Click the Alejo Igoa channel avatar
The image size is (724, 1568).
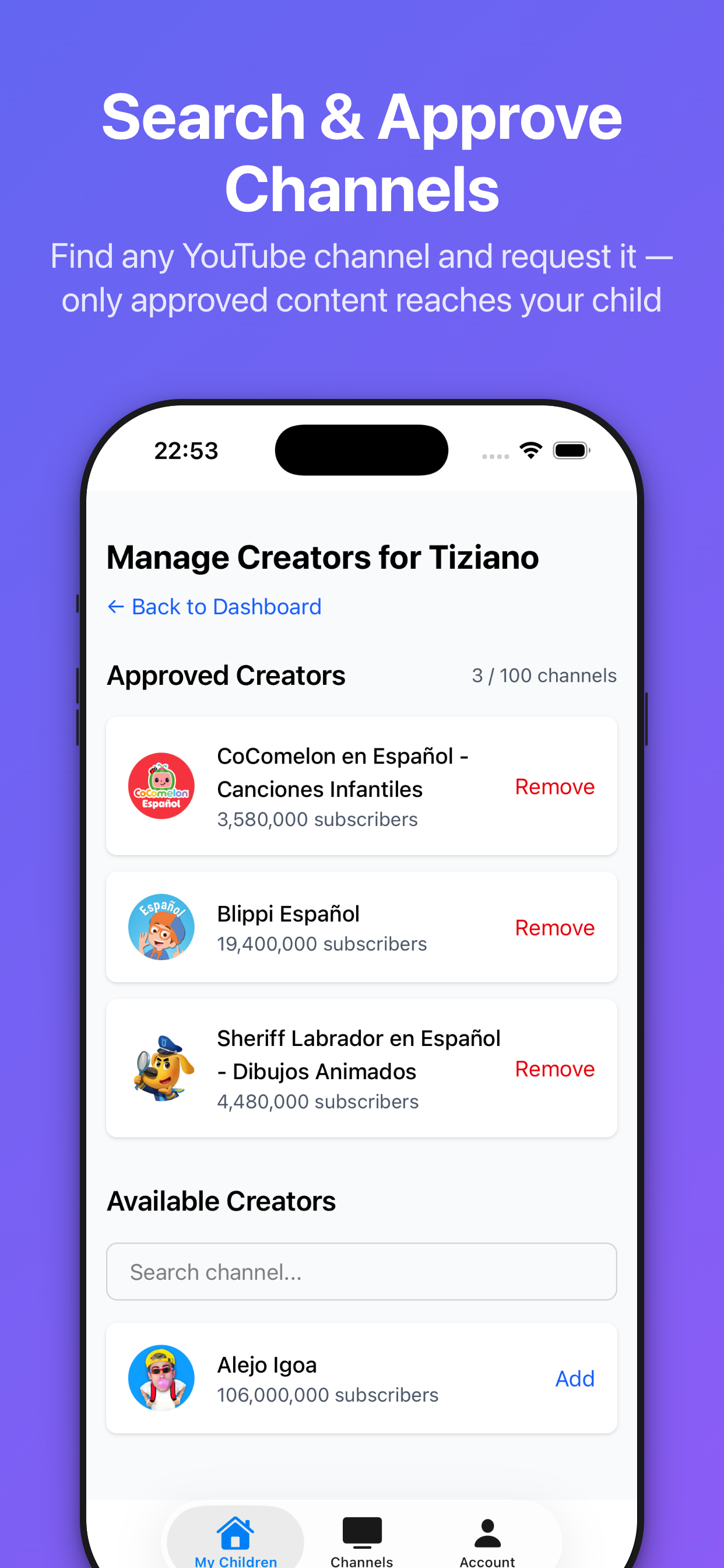tap(161, 1378)
